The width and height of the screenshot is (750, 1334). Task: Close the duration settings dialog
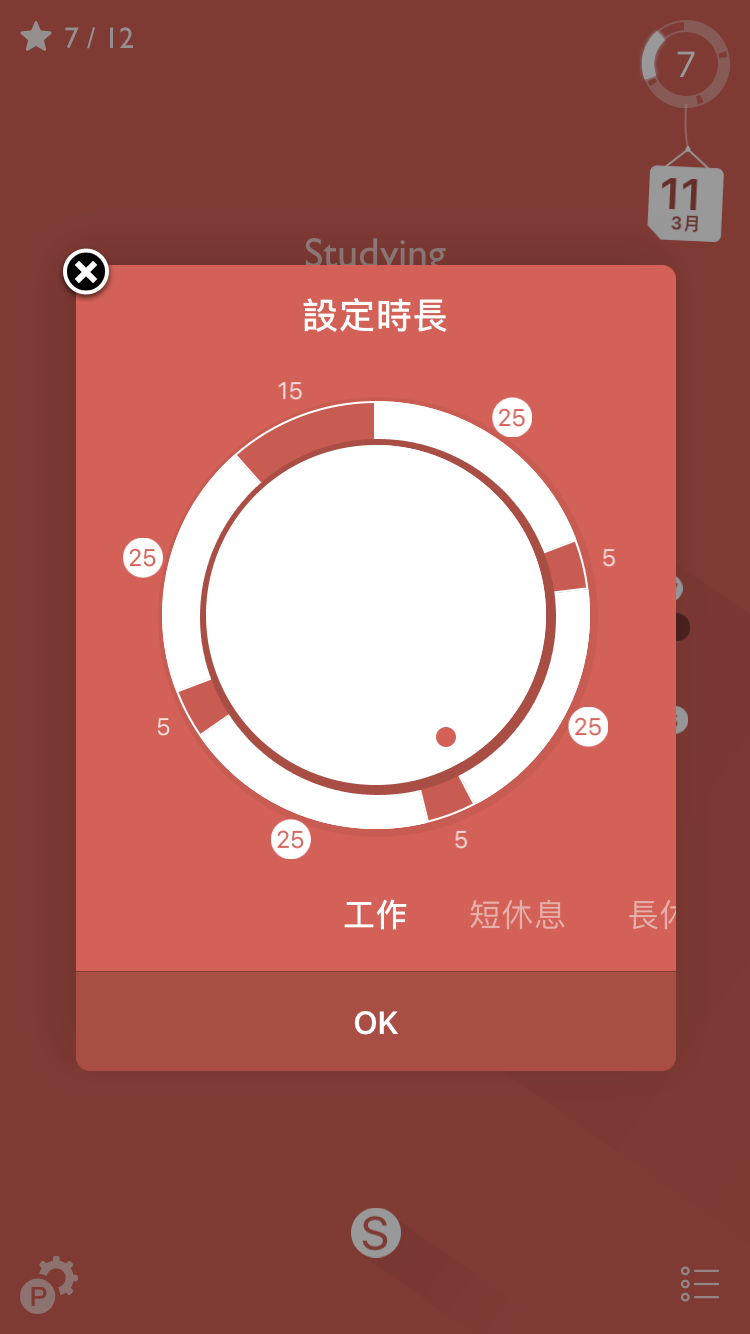tap(86, 272)
